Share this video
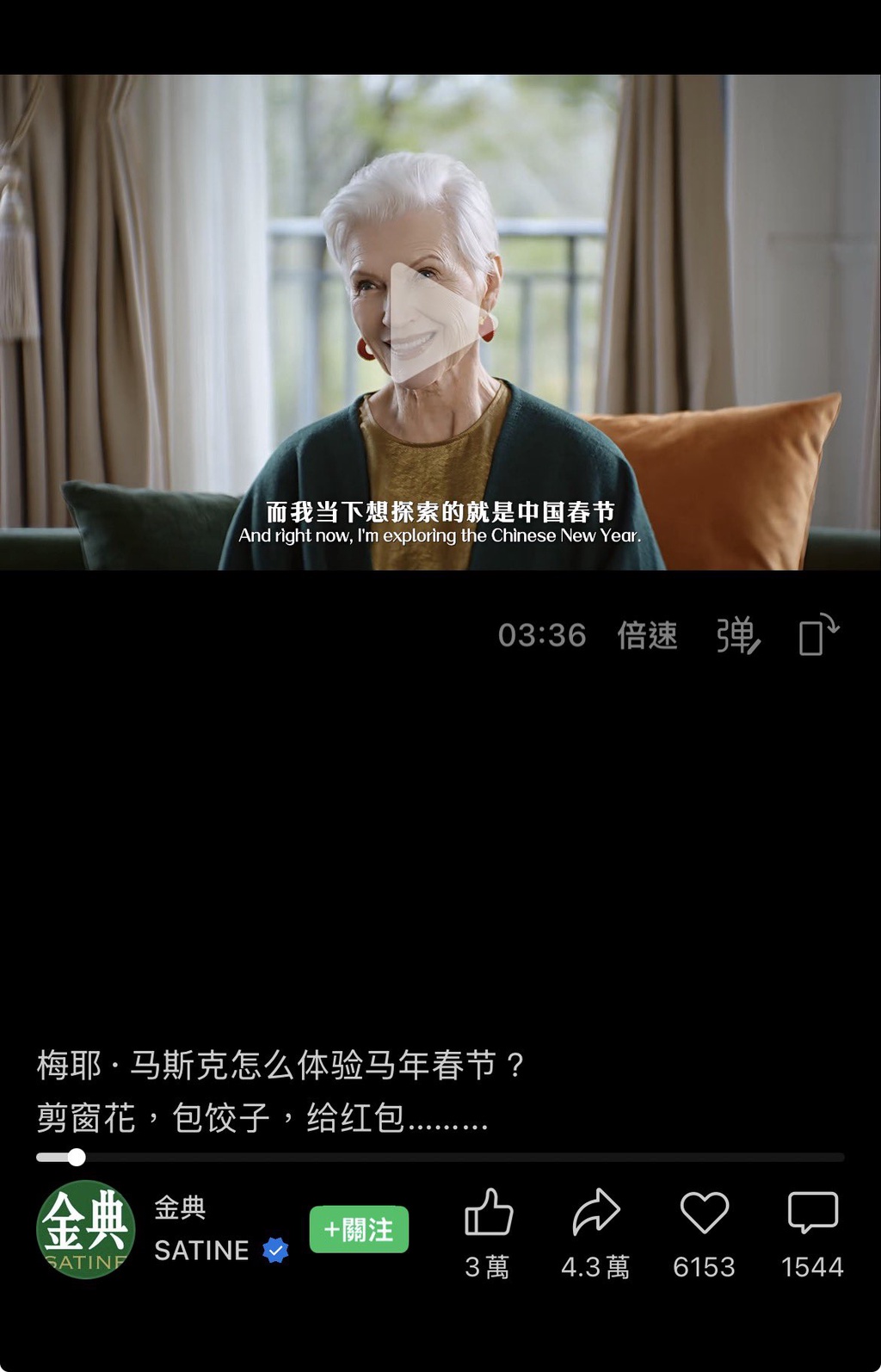881x1372 pixels. click(x=595, y=1213)
